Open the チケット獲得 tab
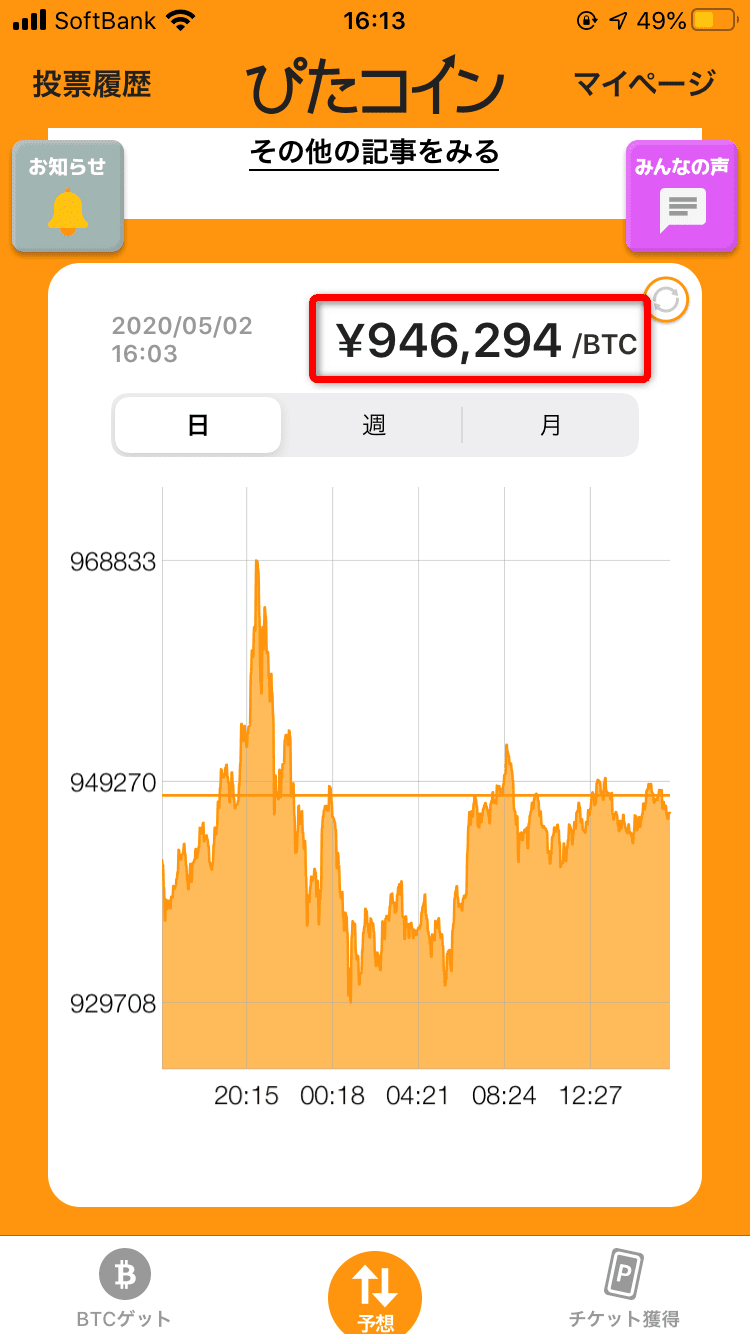This screenshot has height=1334, width=750. tap(624, 1288)
